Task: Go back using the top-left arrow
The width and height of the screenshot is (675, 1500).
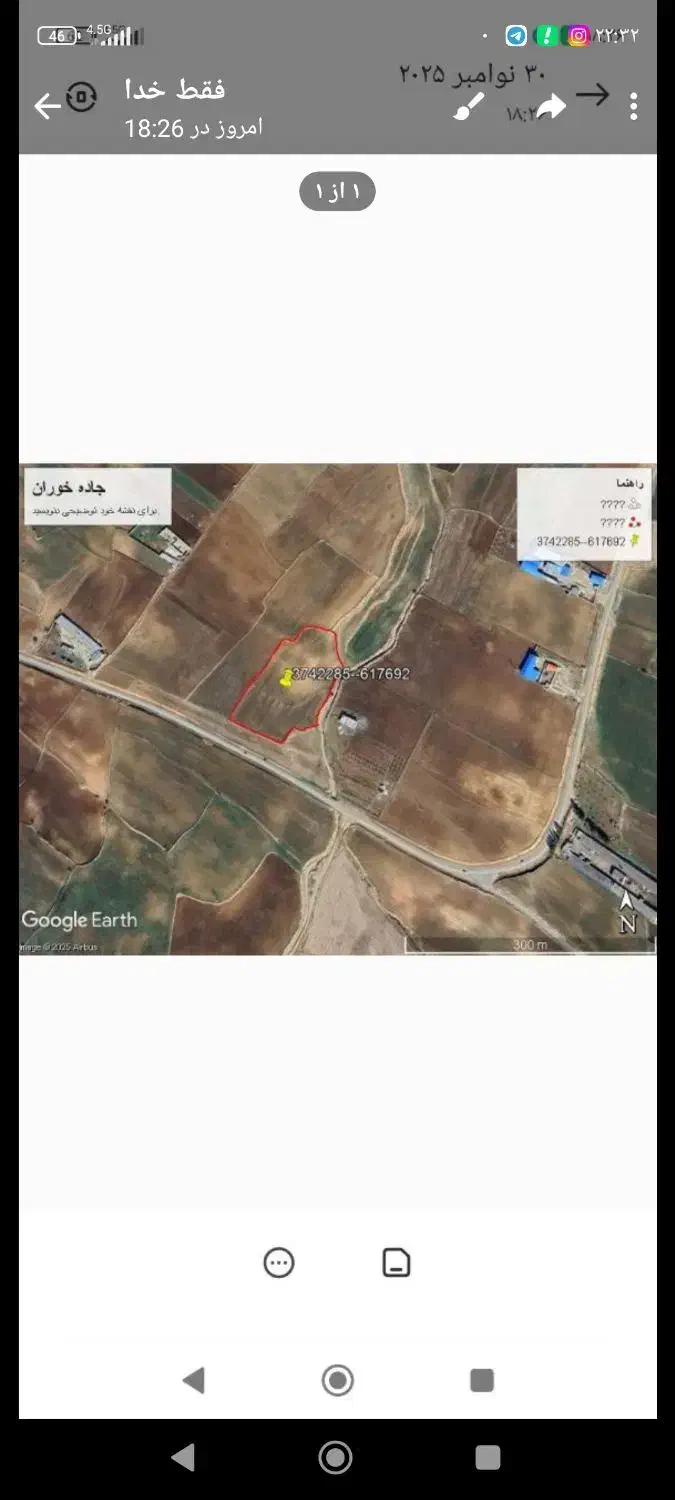Action: pos(46,106)
